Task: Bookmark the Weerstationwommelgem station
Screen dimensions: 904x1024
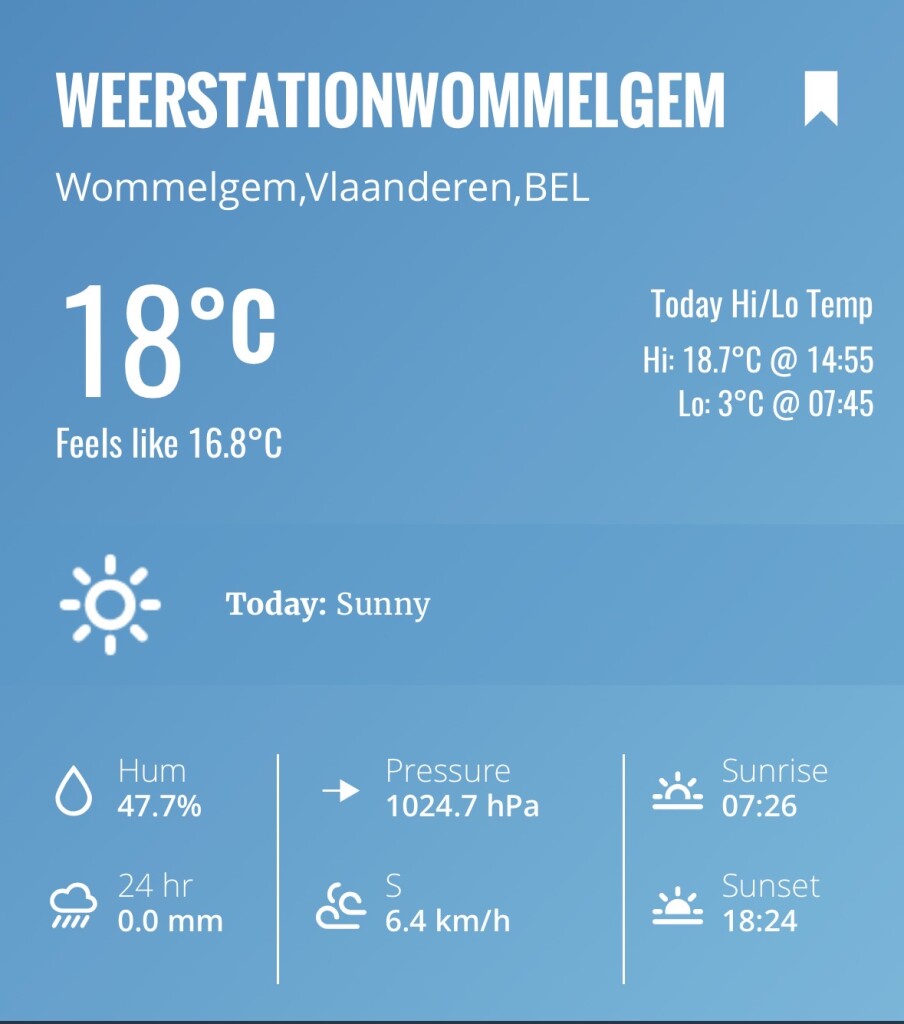Action: coord(821,100)
